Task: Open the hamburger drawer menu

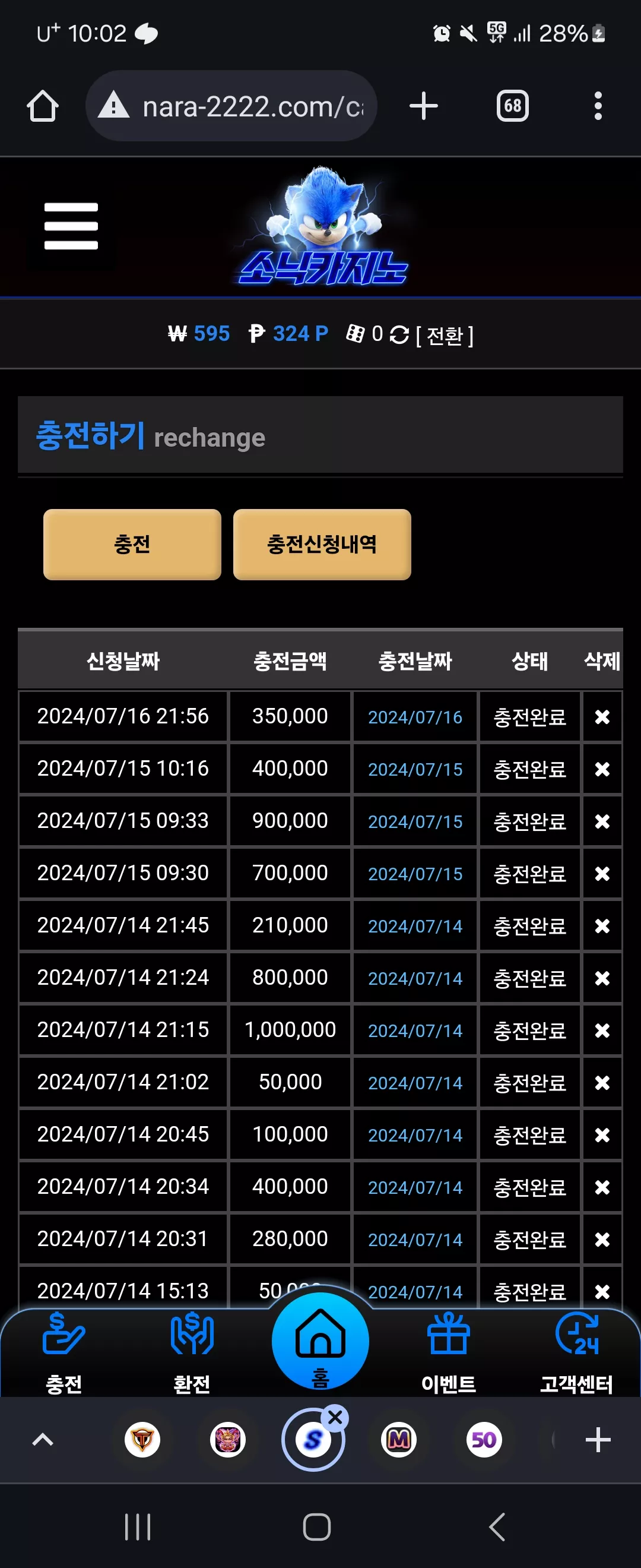Action: 71,226
